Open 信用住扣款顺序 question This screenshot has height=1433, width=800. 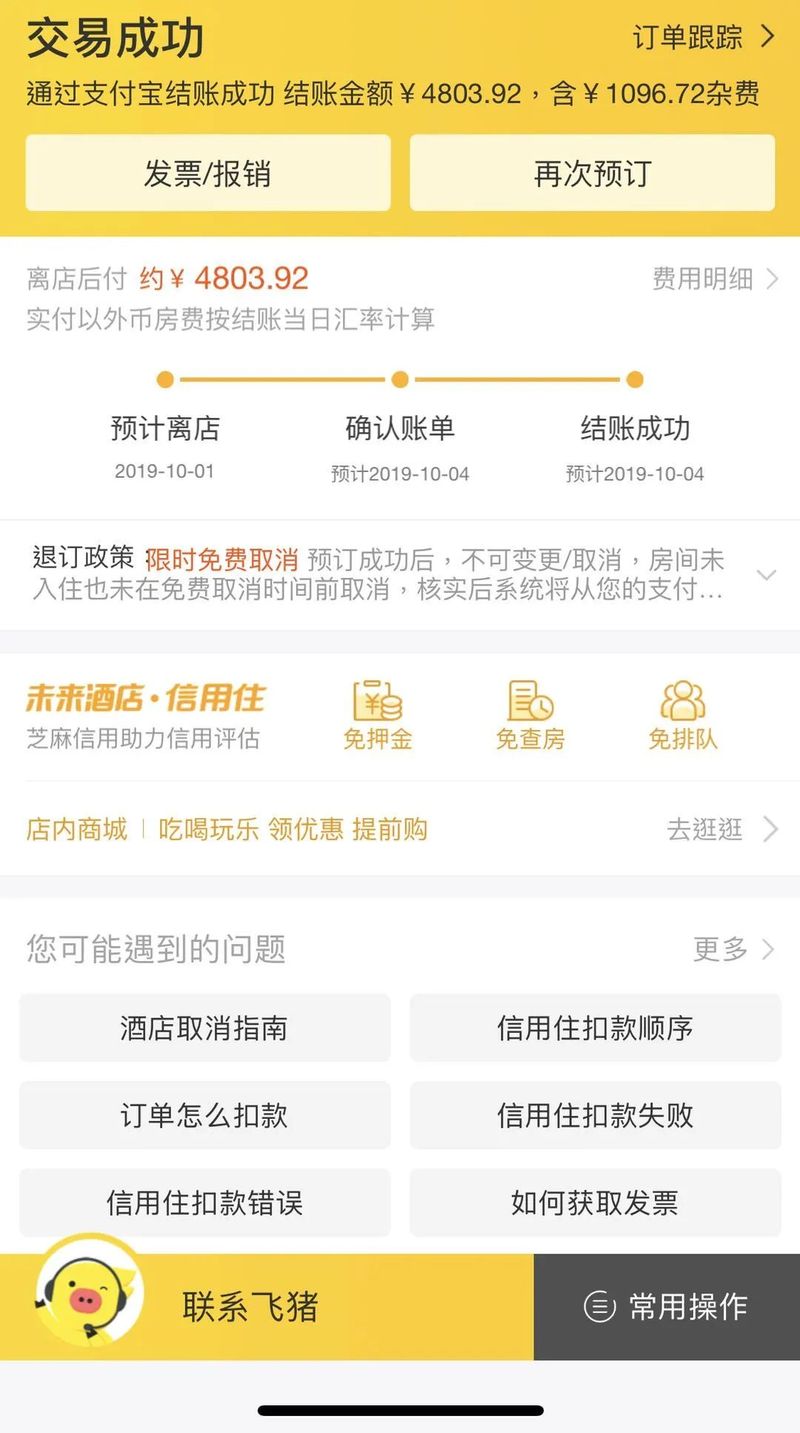[595, 1028]
